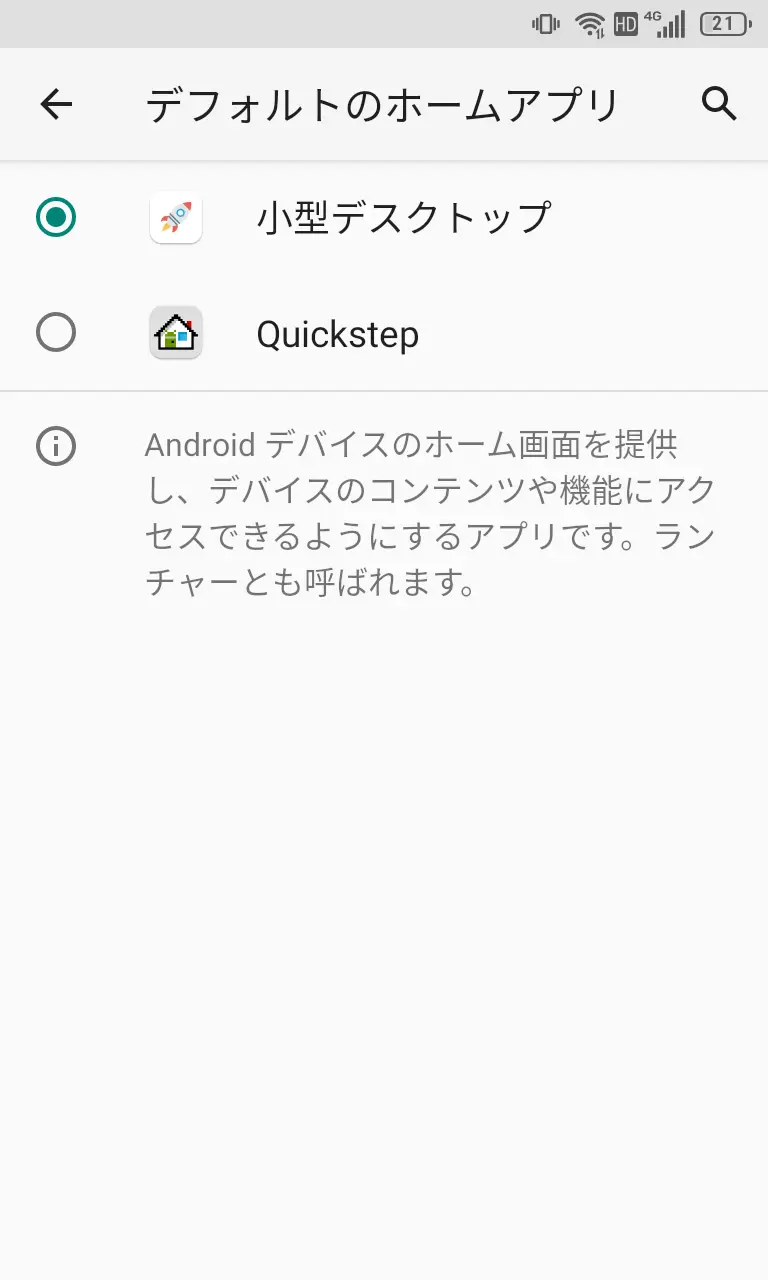Select 小型デスクトップ as the home app

(56, 217)
